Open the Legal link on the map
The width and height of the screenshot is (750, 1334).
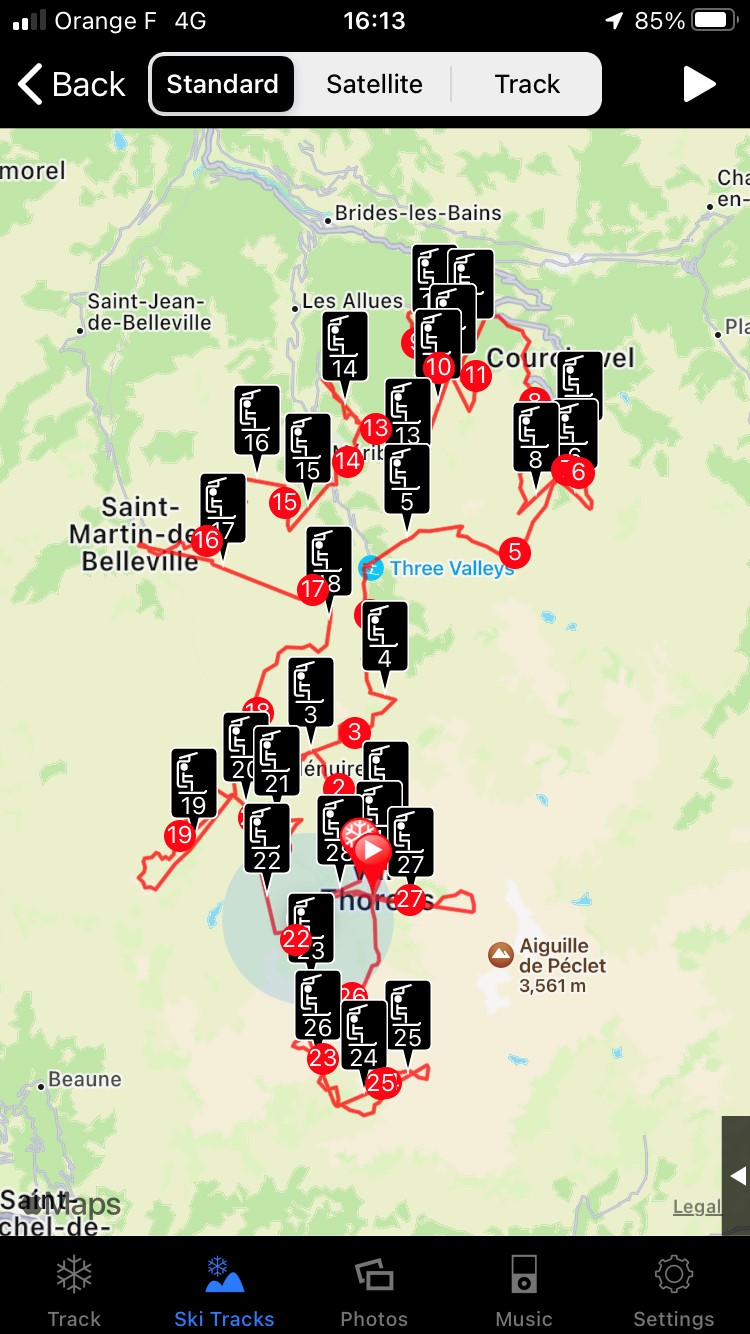(696, 1207)
